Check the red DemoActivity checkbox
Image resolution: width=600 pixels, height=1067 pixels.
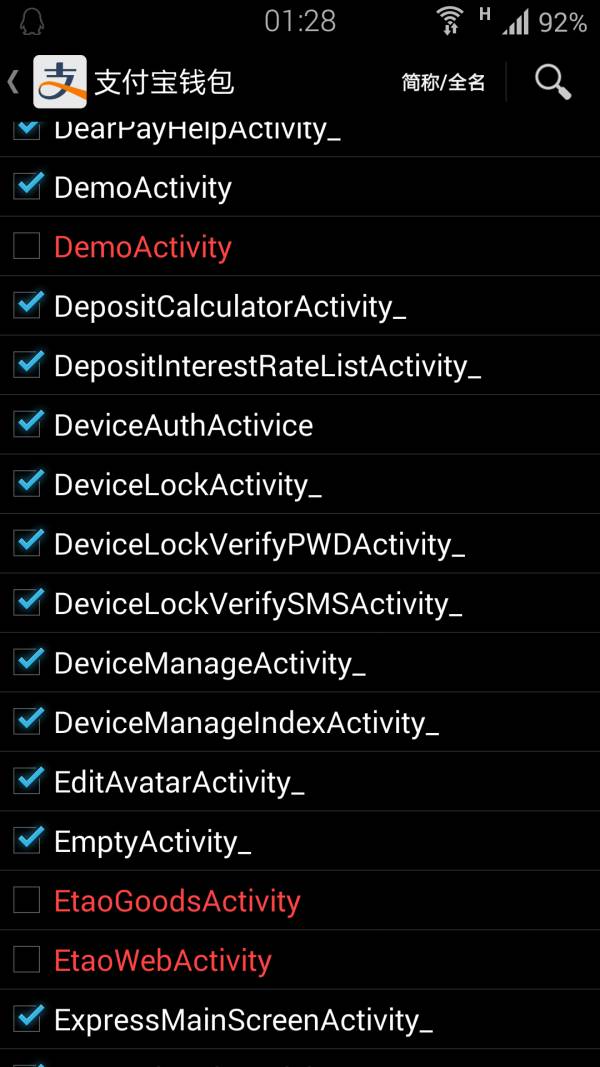tap(27, 246)
